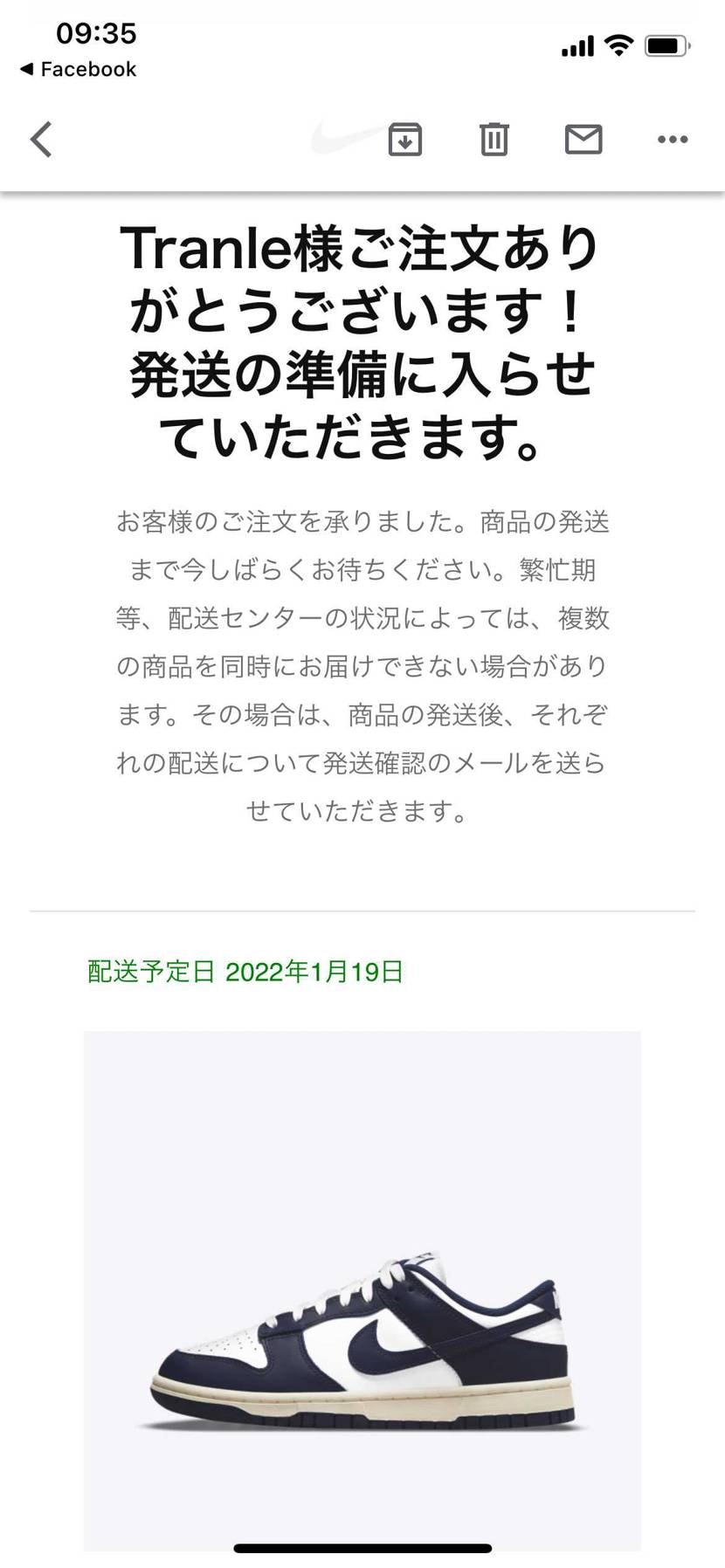Return to Facebook app
Screen dimensions: 725x1568
79,70
